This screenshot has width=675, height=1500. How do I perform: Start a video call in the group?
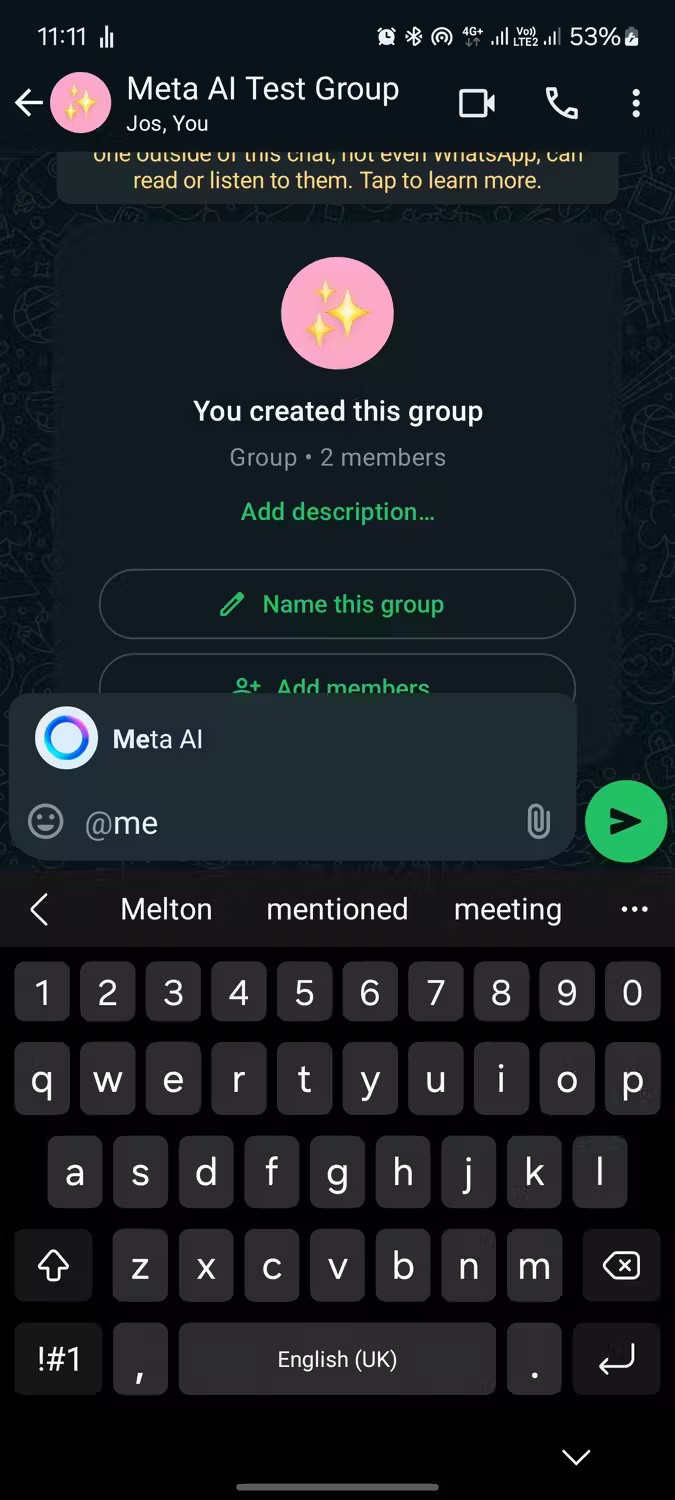tap(477, 103)
